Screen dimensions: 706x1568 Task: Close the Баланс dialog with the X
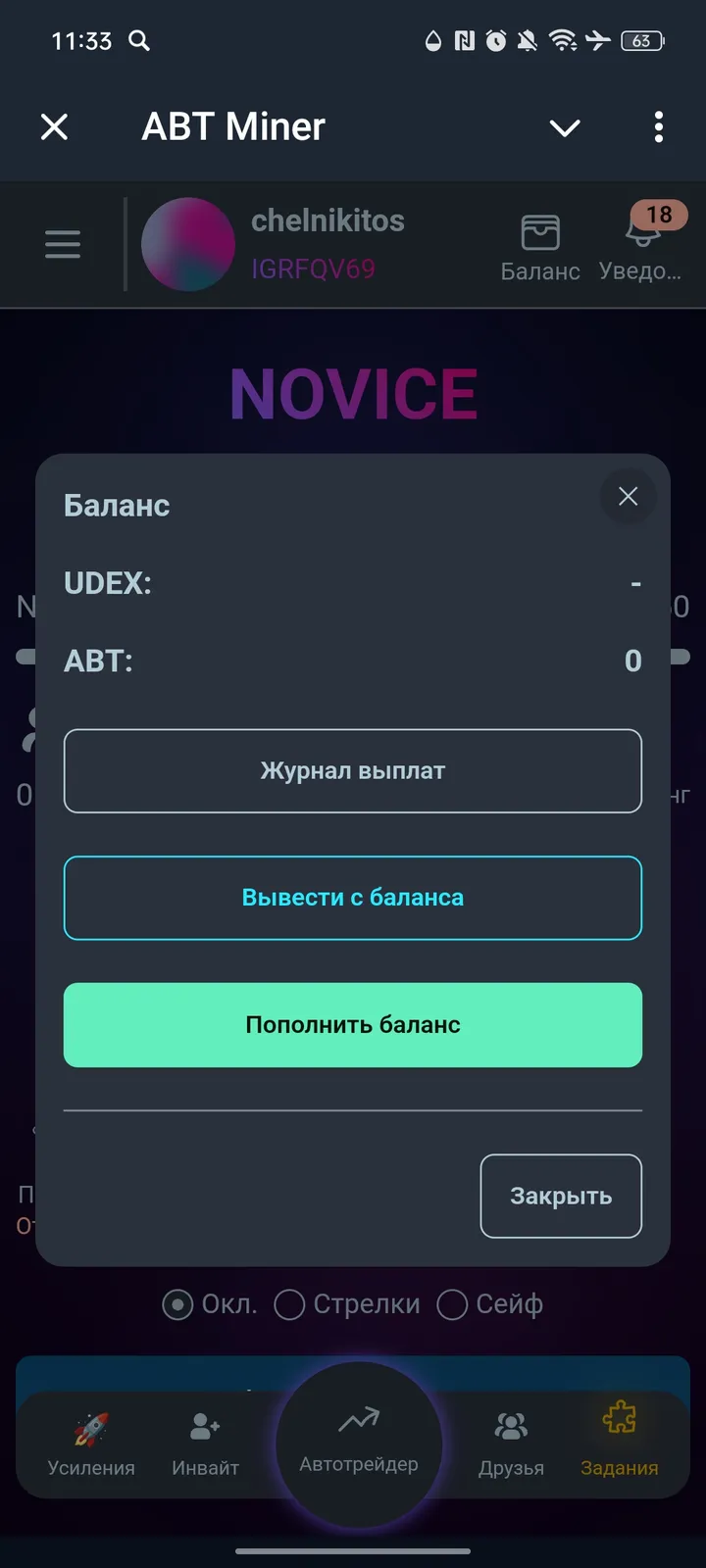(628, 497)
